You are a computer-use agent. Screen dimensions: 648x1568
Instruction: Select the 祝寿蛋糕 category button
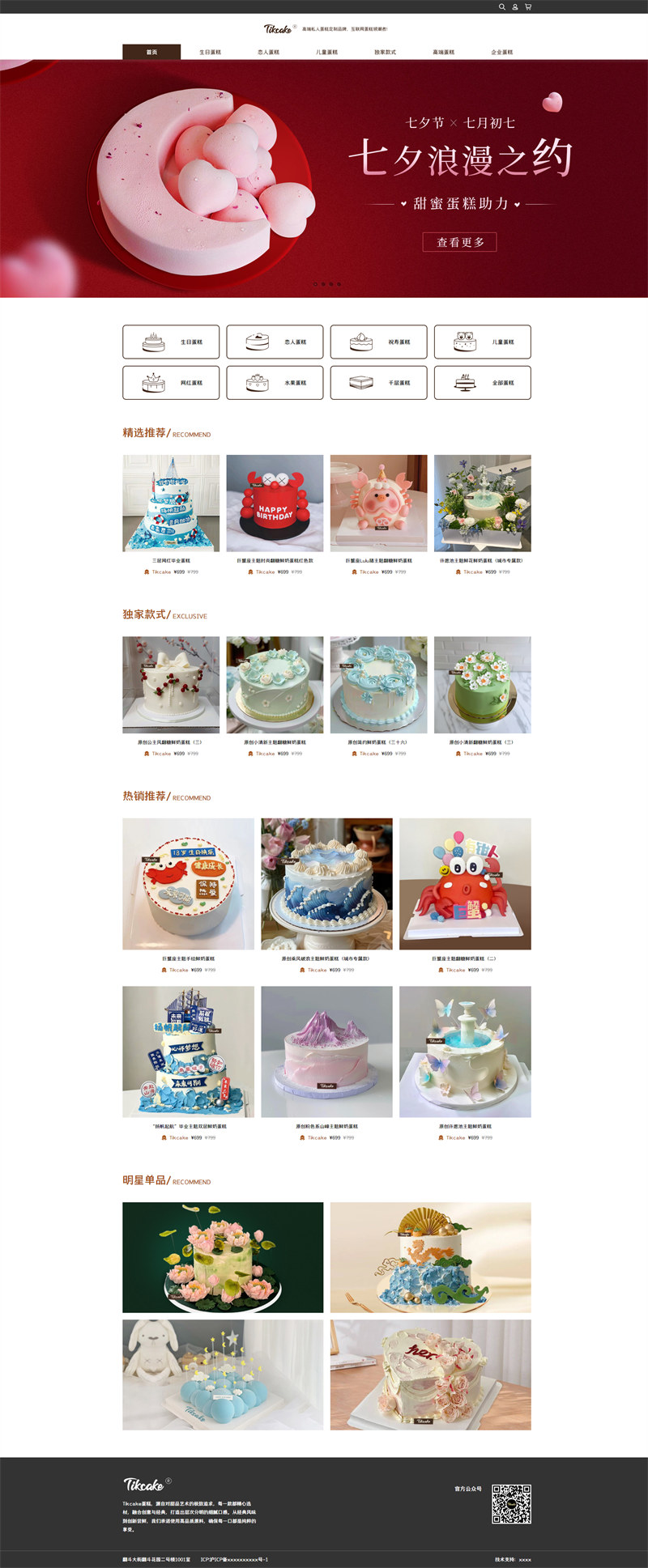click(378, 342)
